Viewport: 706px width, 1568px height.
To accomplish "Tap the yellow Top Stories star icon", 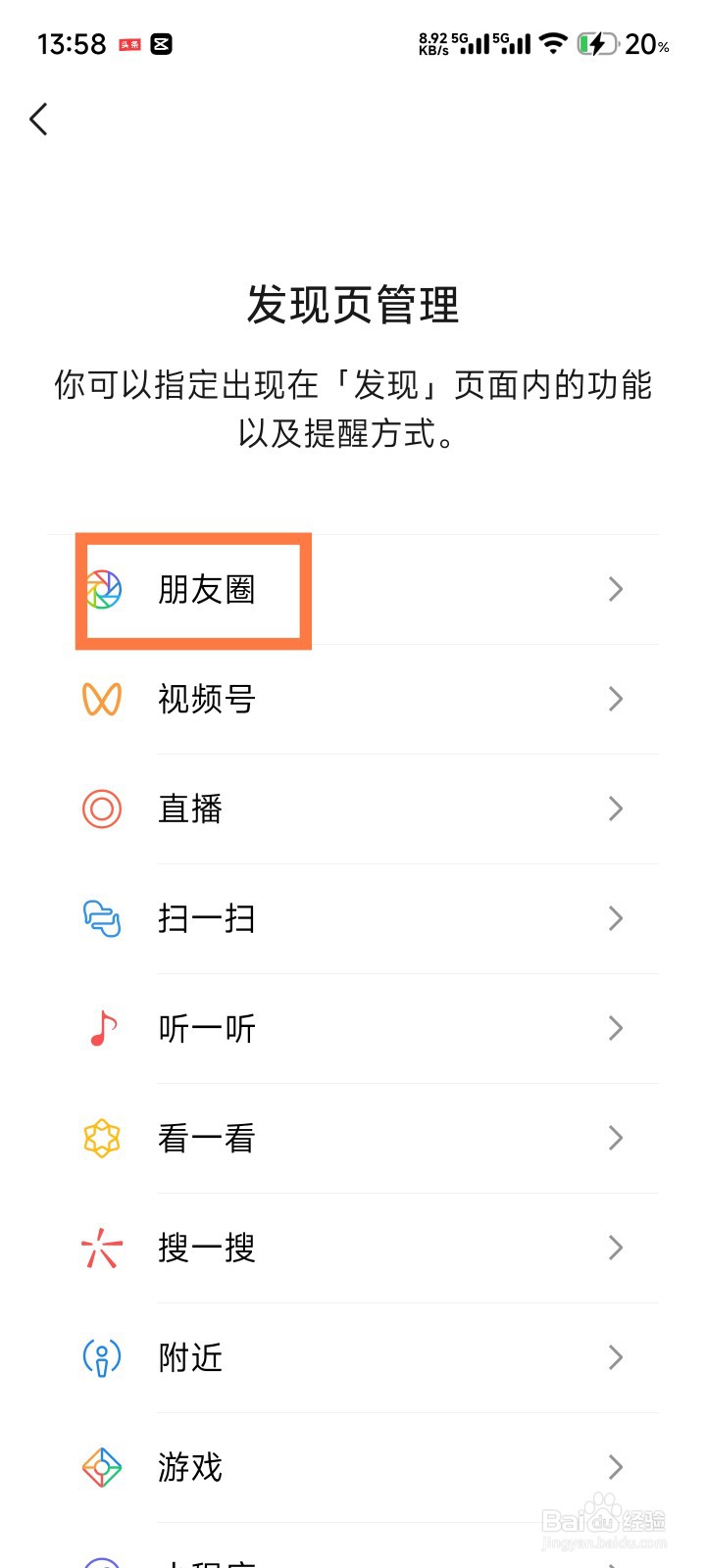I will click(101, 1138).
